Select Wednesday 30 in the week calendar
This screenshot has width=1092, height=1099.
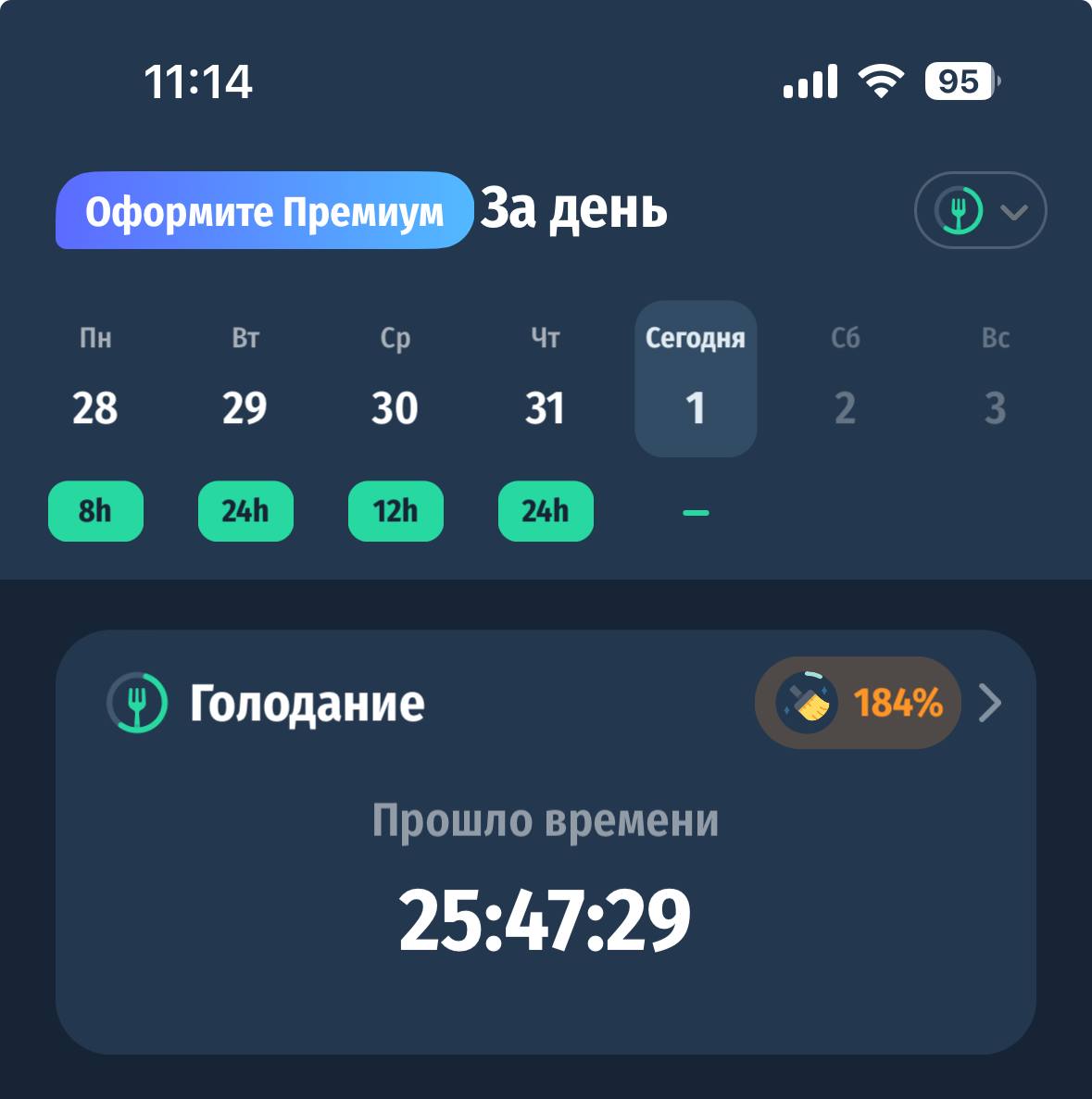click(395, 407)
